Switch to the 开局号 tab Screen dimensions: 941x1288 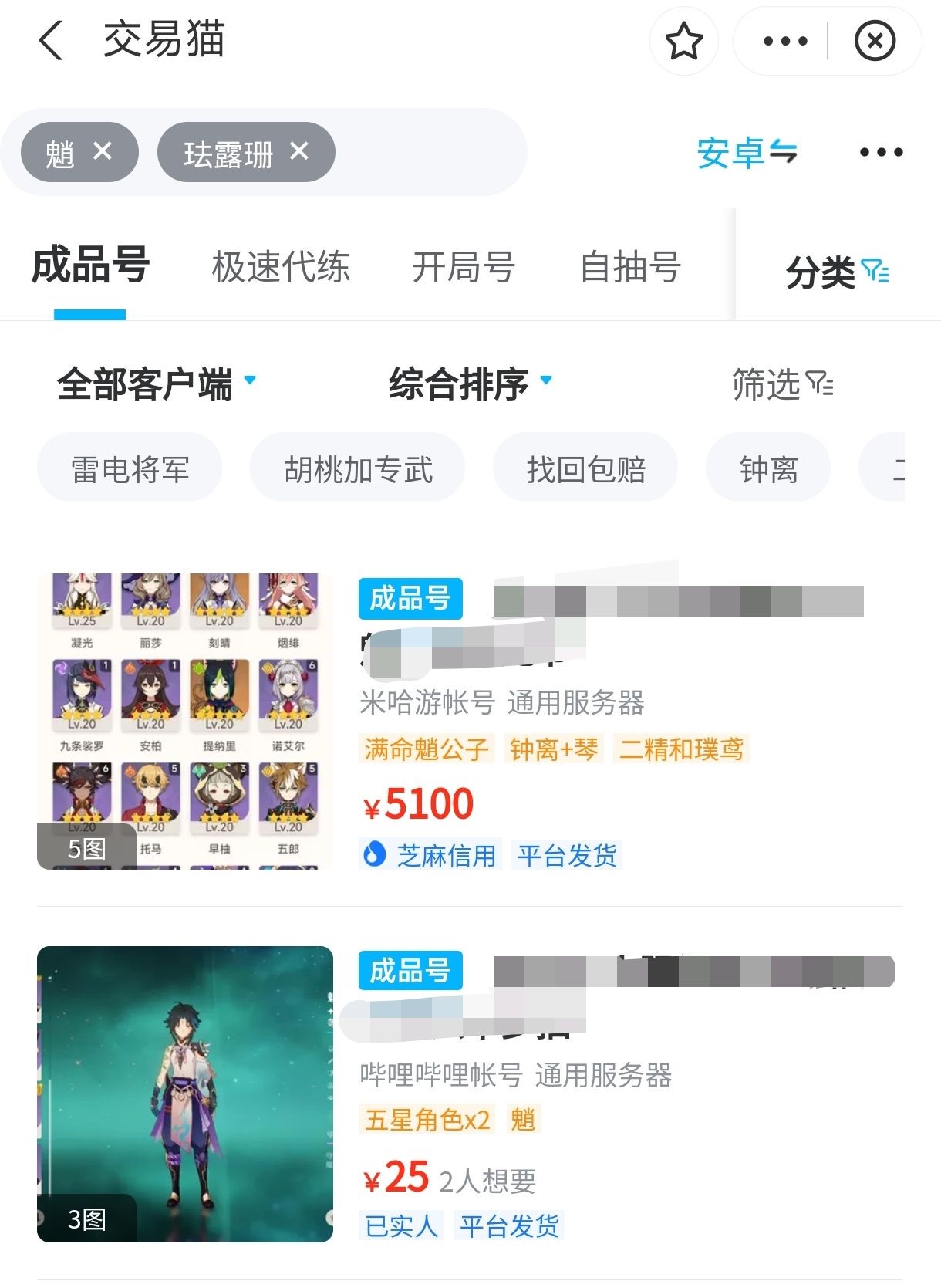[463, 268]
